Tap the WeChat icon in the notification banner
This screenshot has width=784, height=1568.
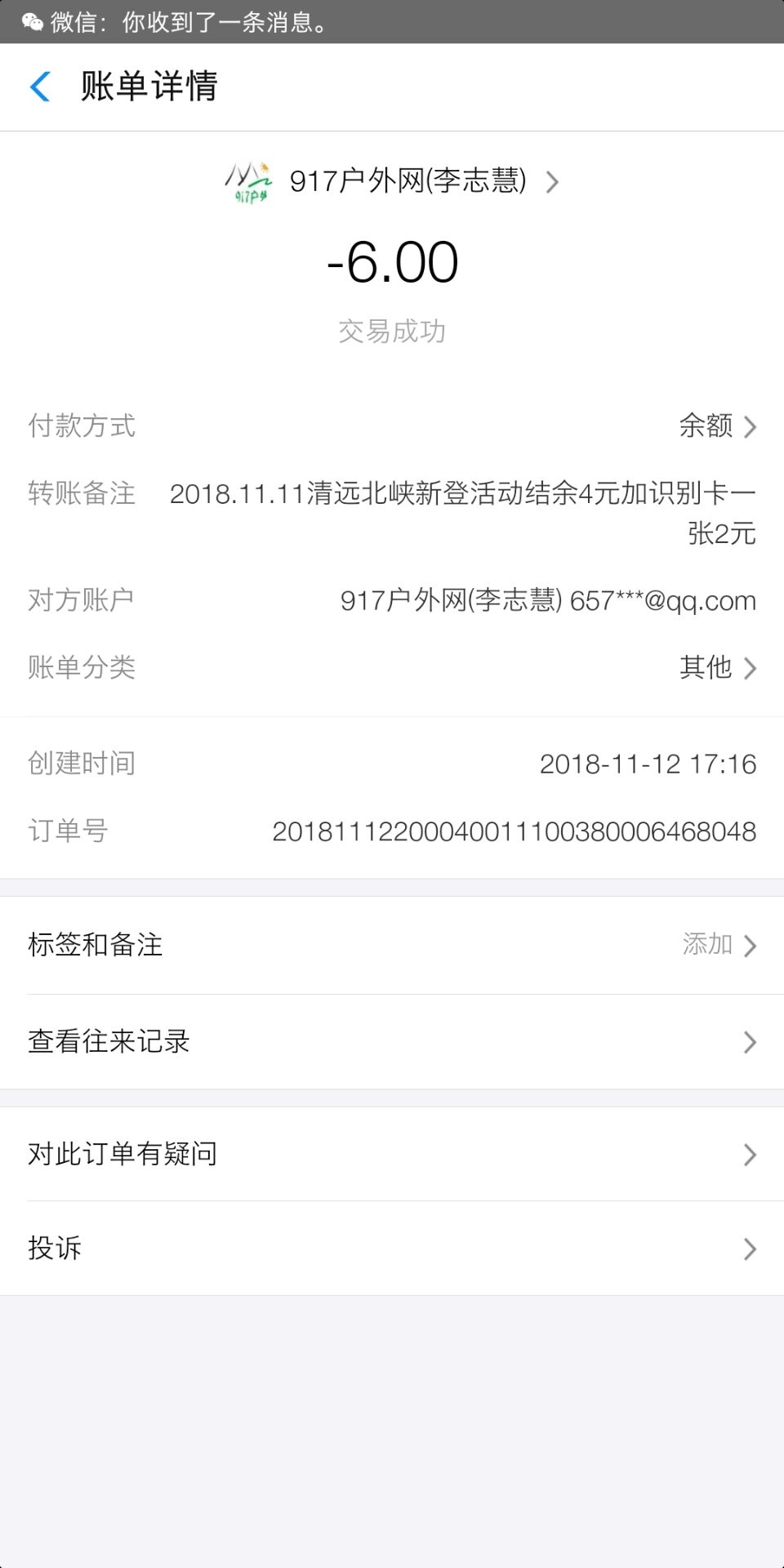pyautogui.click(x=33, y=23)
